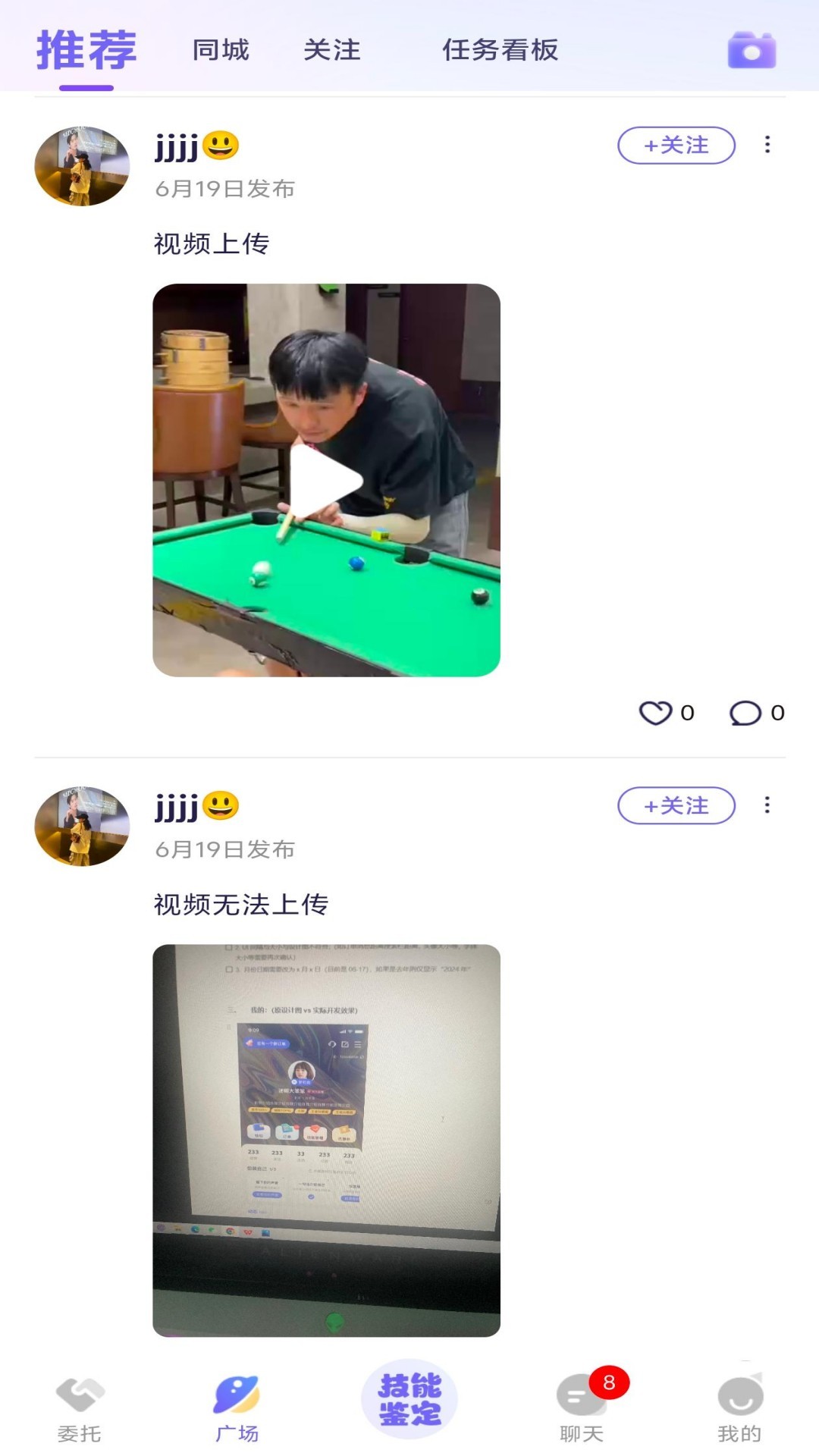Like jjjj's billiards video post
This screenshot has width=819, height=1456.
click(x=657, y=711)
